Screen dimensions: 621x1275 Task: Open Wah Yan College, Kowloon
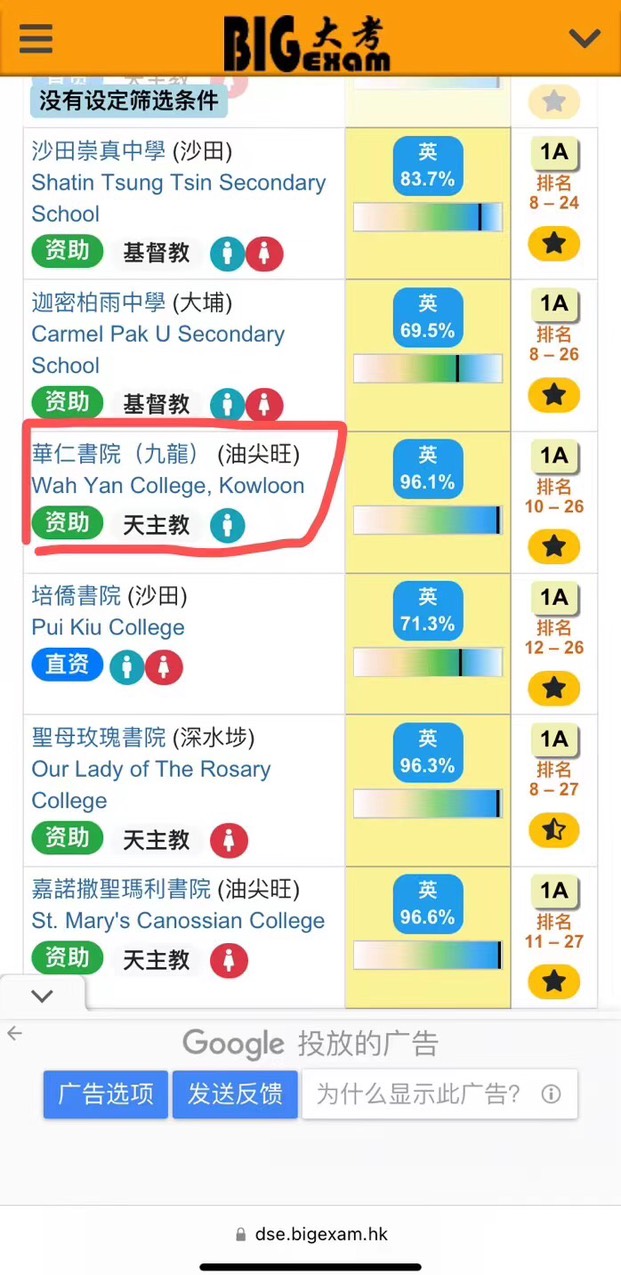pos(167,485)
